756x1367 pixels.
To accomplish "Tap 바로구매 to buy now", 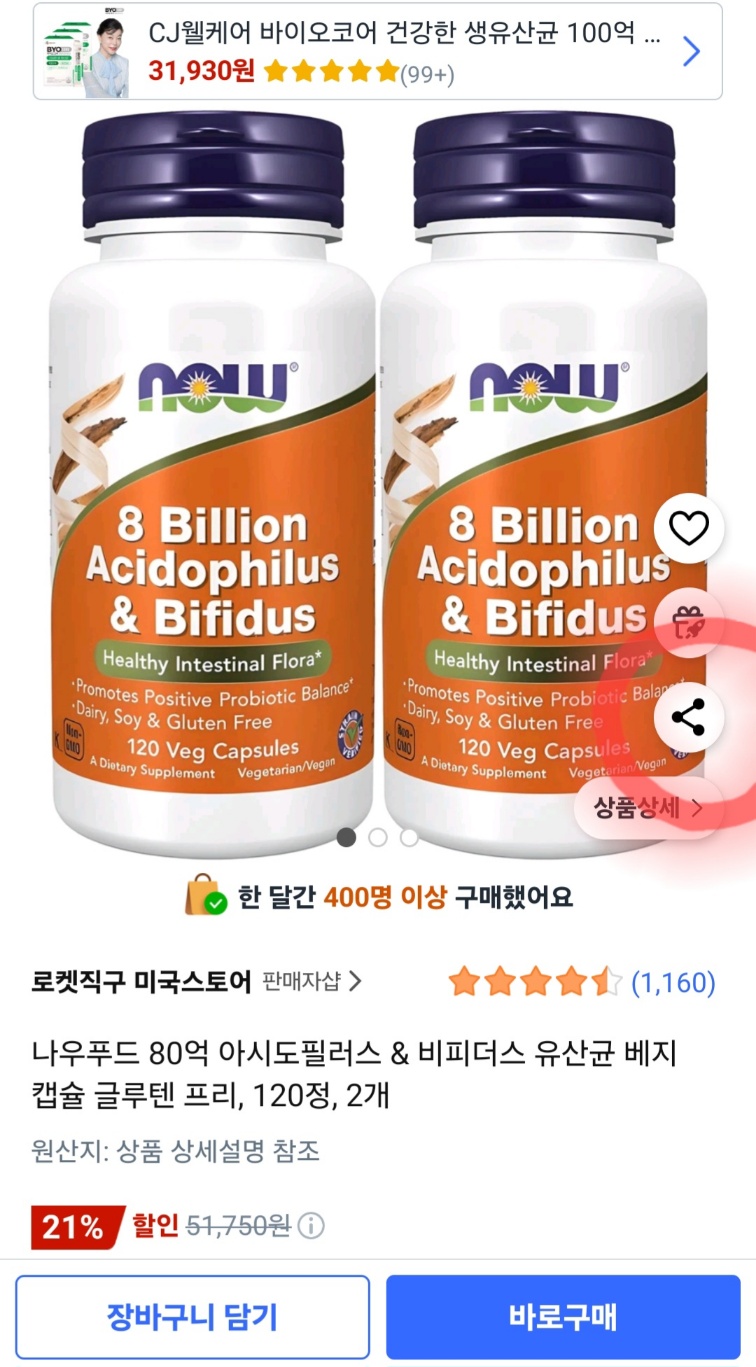I will tap(562, 1316).
